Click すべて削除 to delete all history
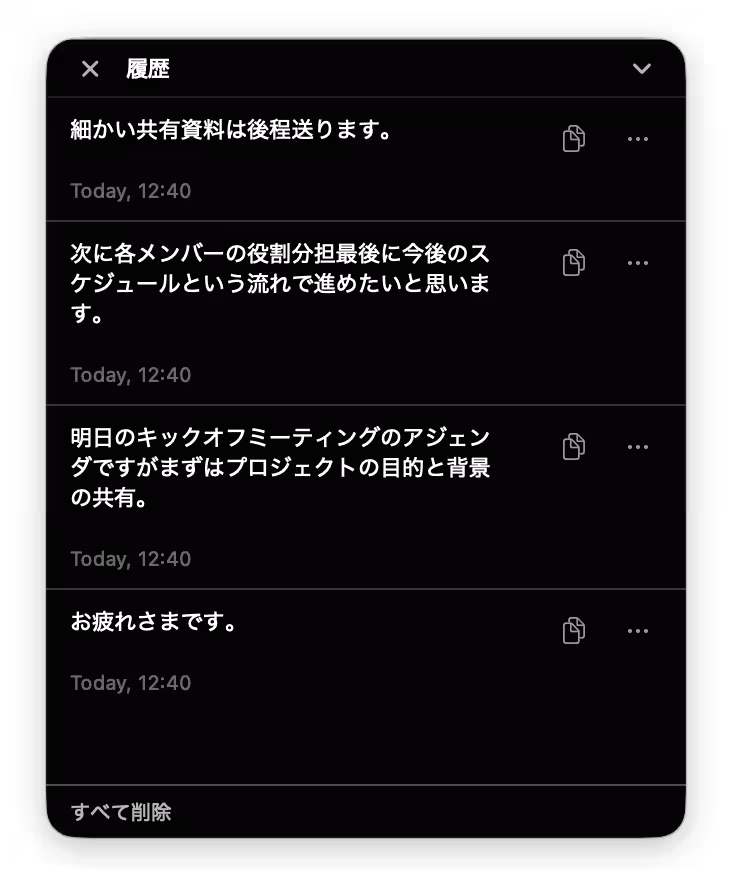Viewport: 732px width, 892px height. tap(121, 813)
